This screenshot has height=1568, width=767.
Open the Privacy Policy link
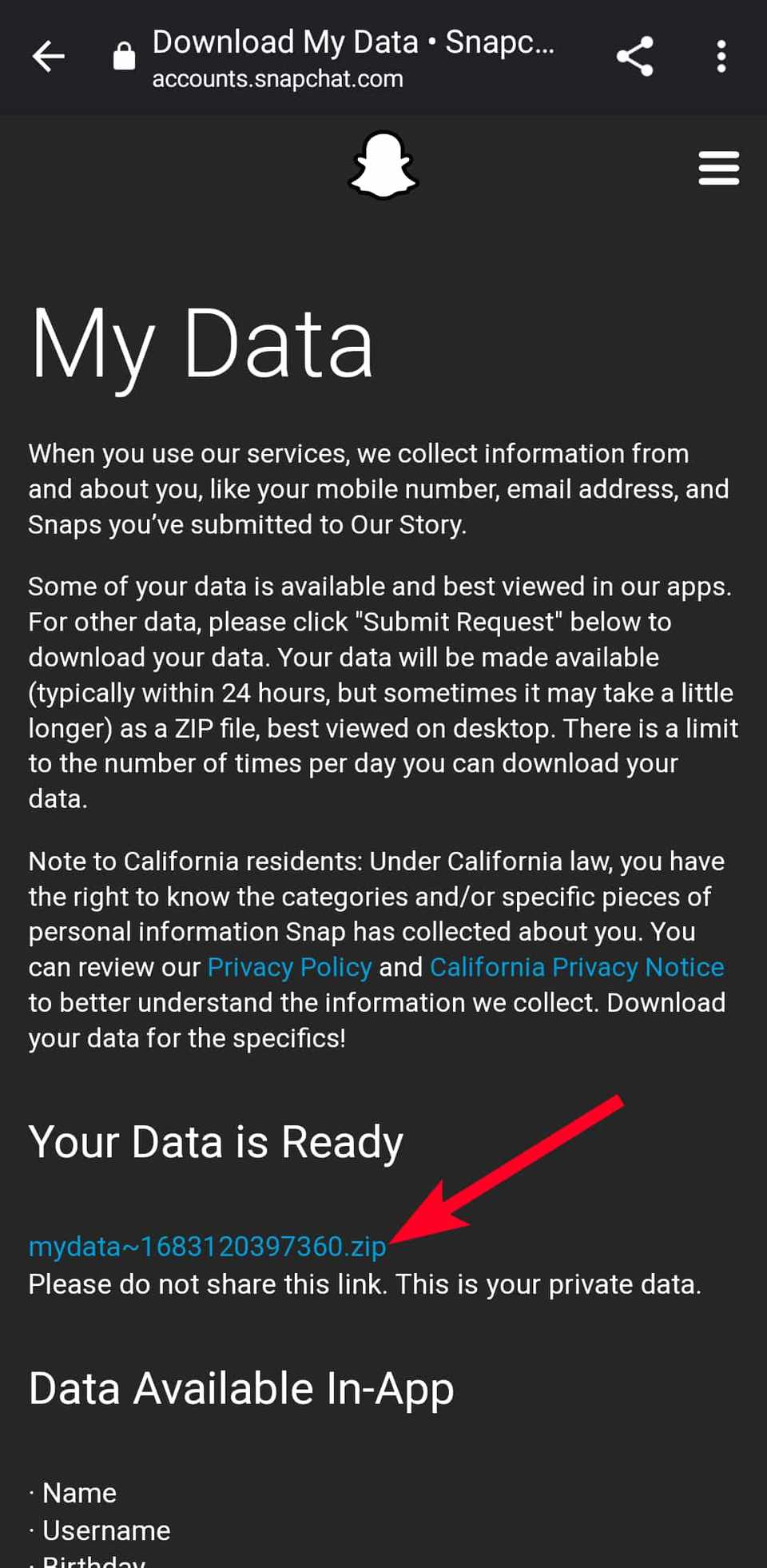click(x=289, y=967)
